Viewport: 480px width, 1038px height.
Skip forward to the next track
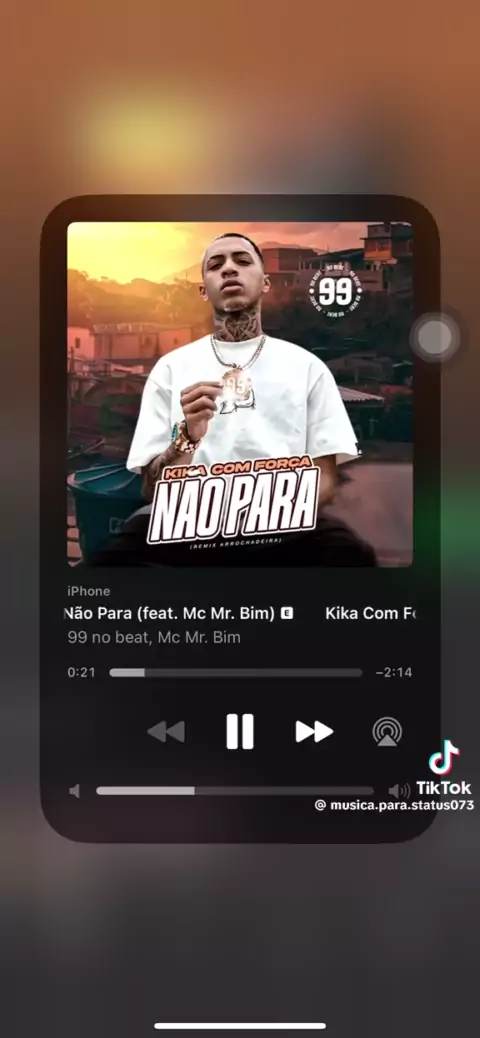tap(314, 732)
